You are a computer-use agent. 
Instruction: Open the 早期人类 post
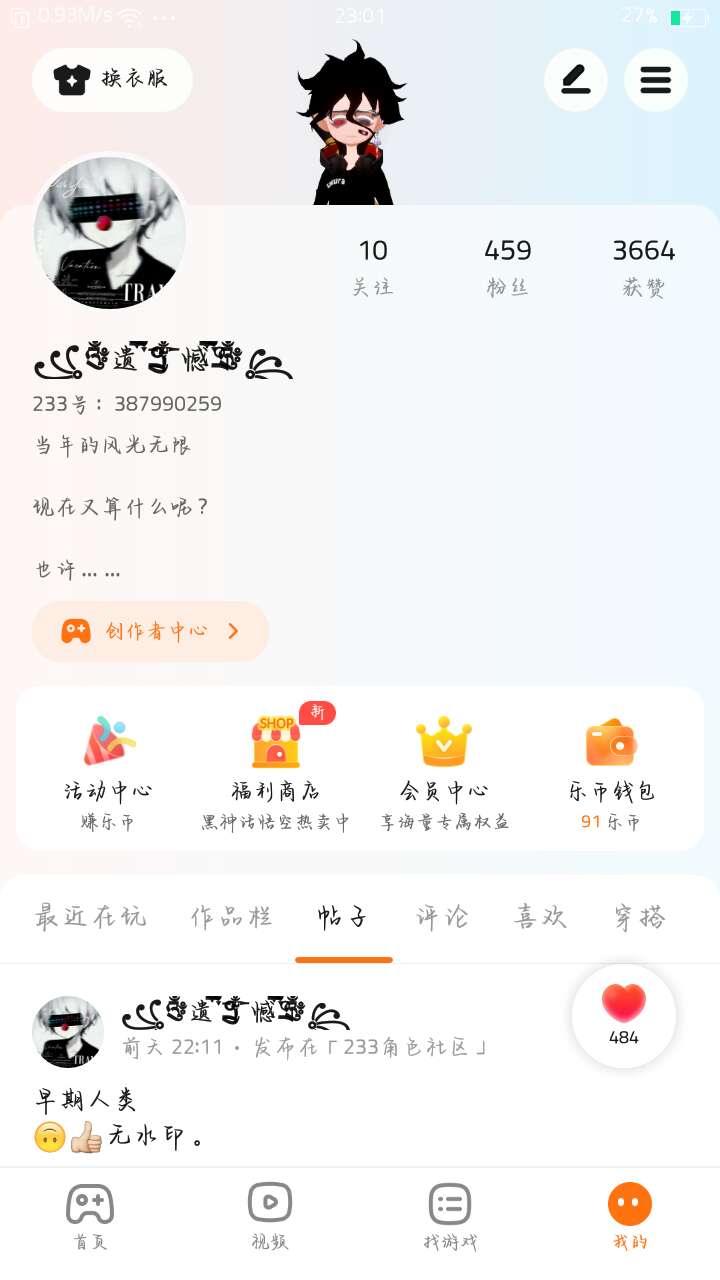[x=86, y=1100]
